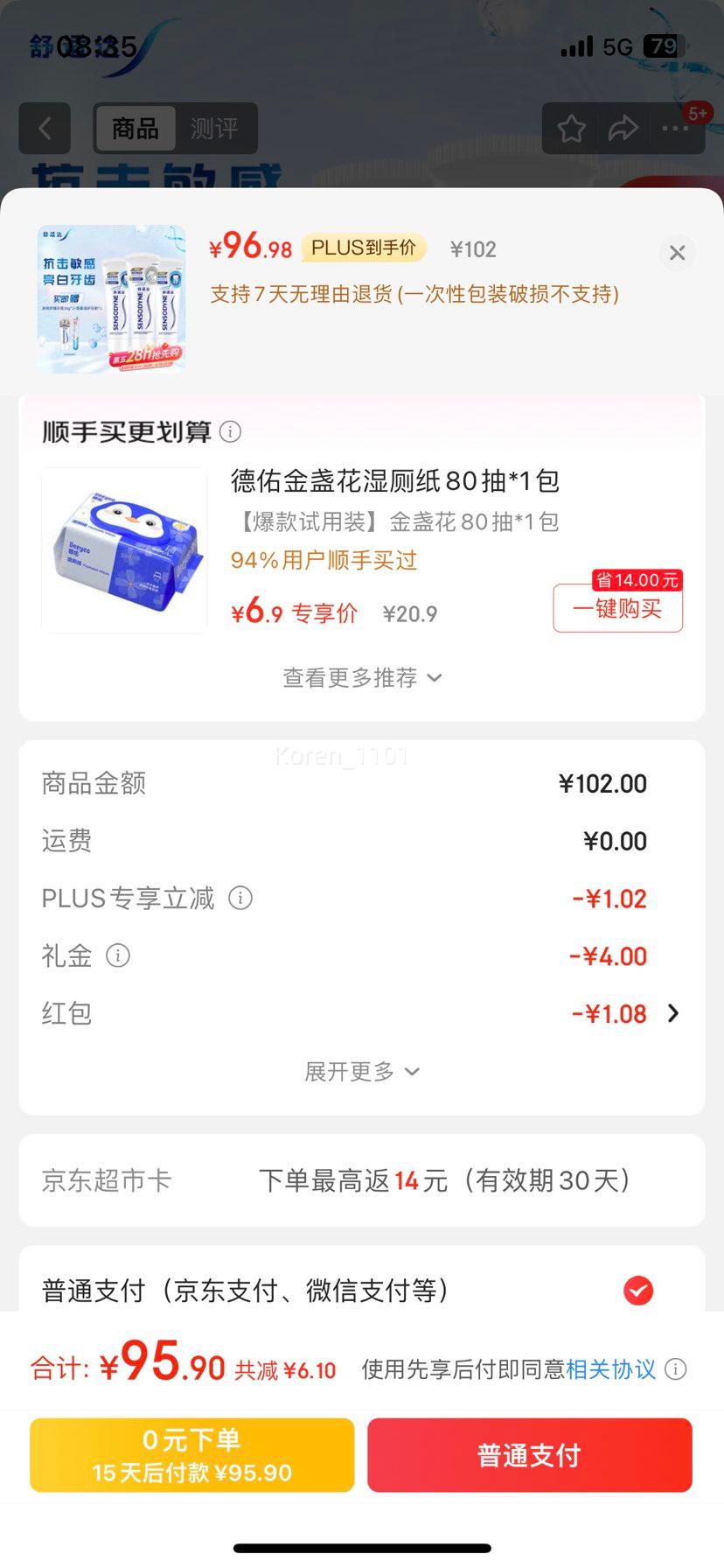Tap the info icon next to 顺手买更划算
The width and height of the screenshot is (724, 1568).
pyautogui.click(x=229, y=431)
